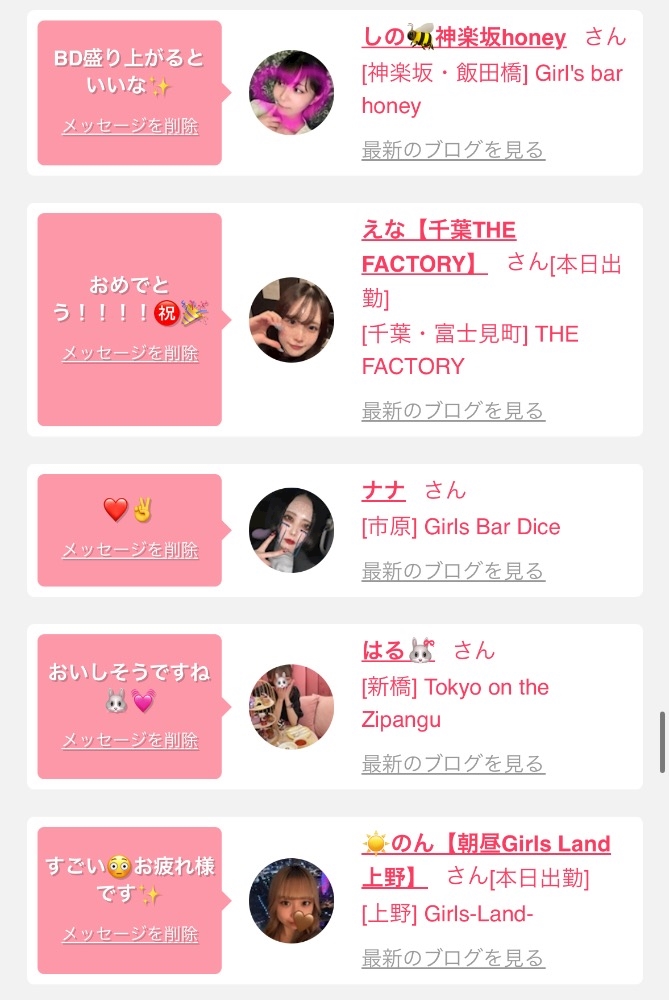
Task: Open えな【千葉THE FACTORY】 profile link
Action: (x=438, y=231)
